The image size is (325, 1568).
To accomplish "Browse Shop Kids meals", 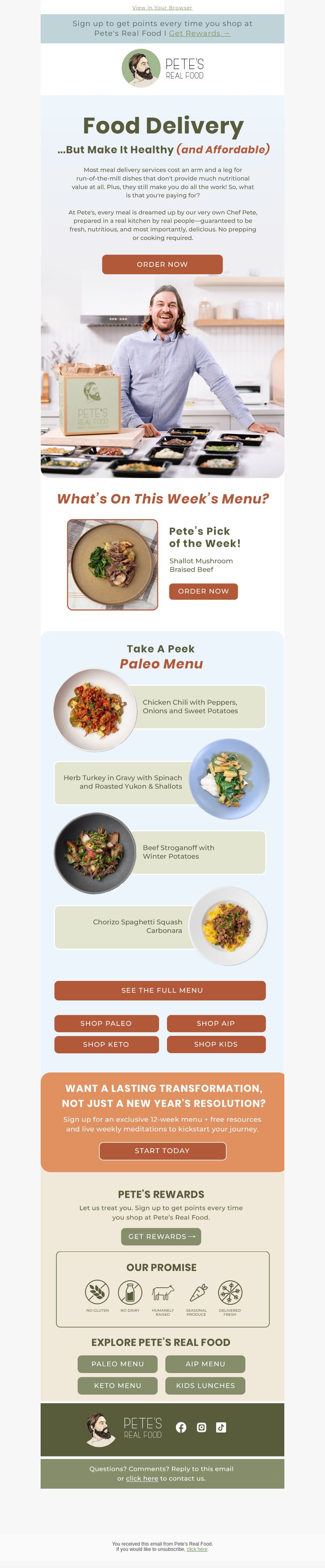I will 216,1044.
